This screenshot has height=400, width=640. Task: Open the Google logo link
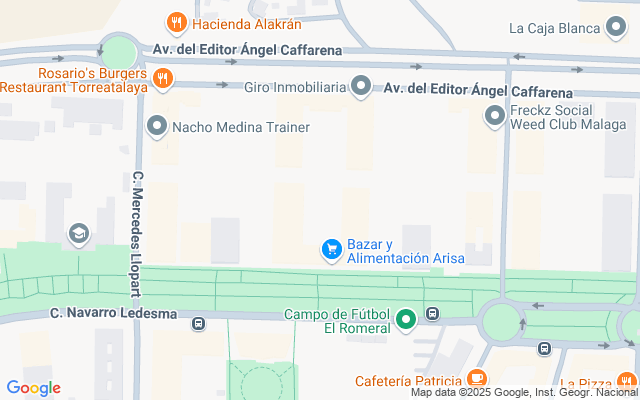tap(34, 388)
